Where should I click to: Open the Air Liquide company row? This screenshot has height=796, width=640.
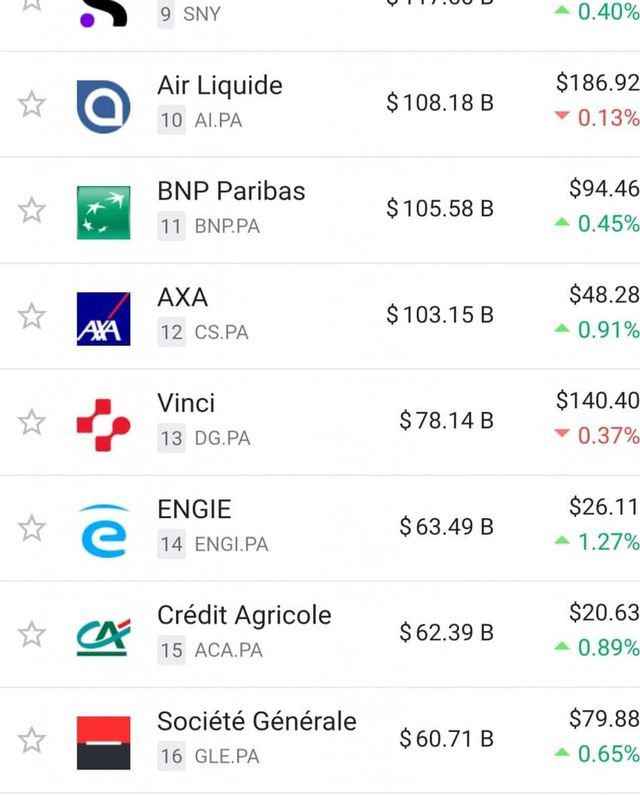tap(220, 87)
